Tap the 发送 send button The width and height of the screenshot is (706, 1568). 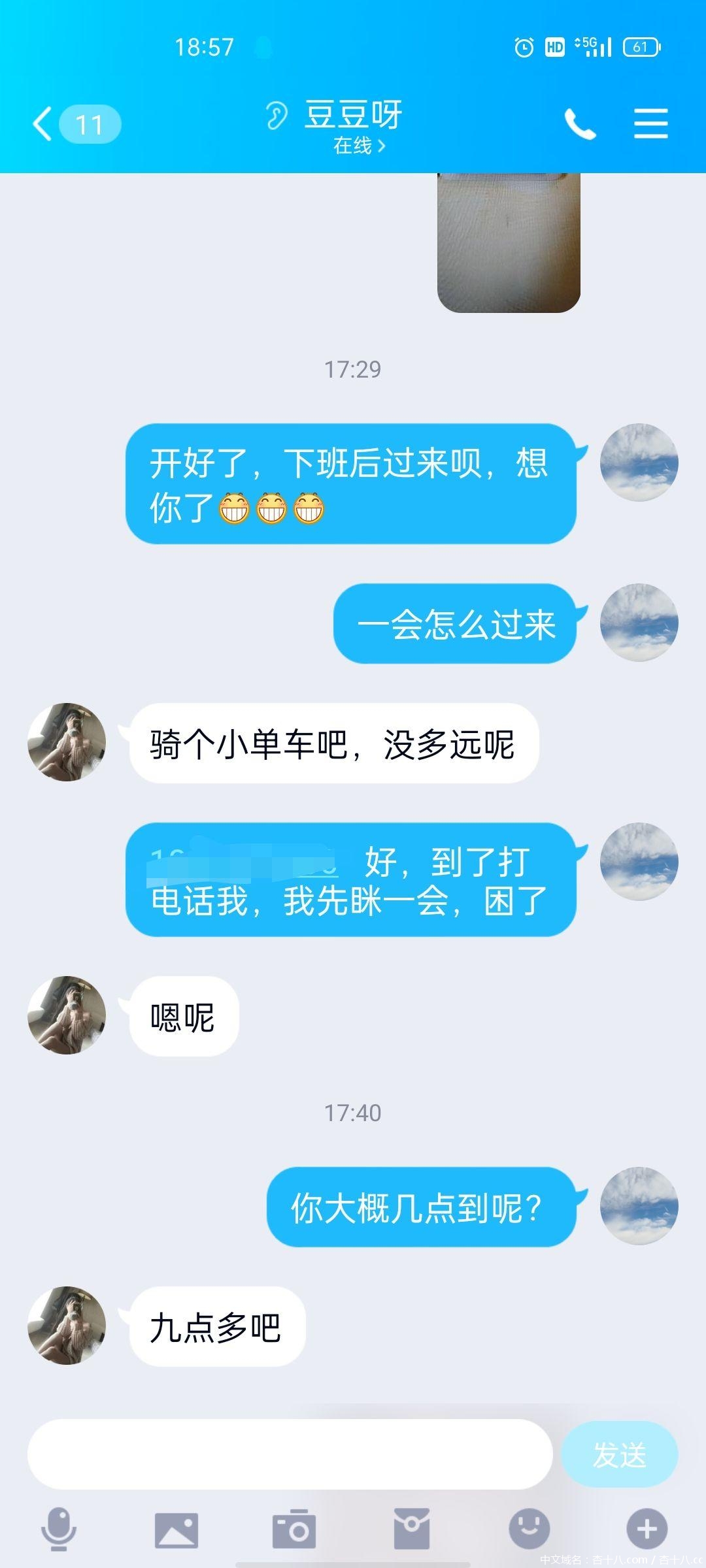(619, 1454)
